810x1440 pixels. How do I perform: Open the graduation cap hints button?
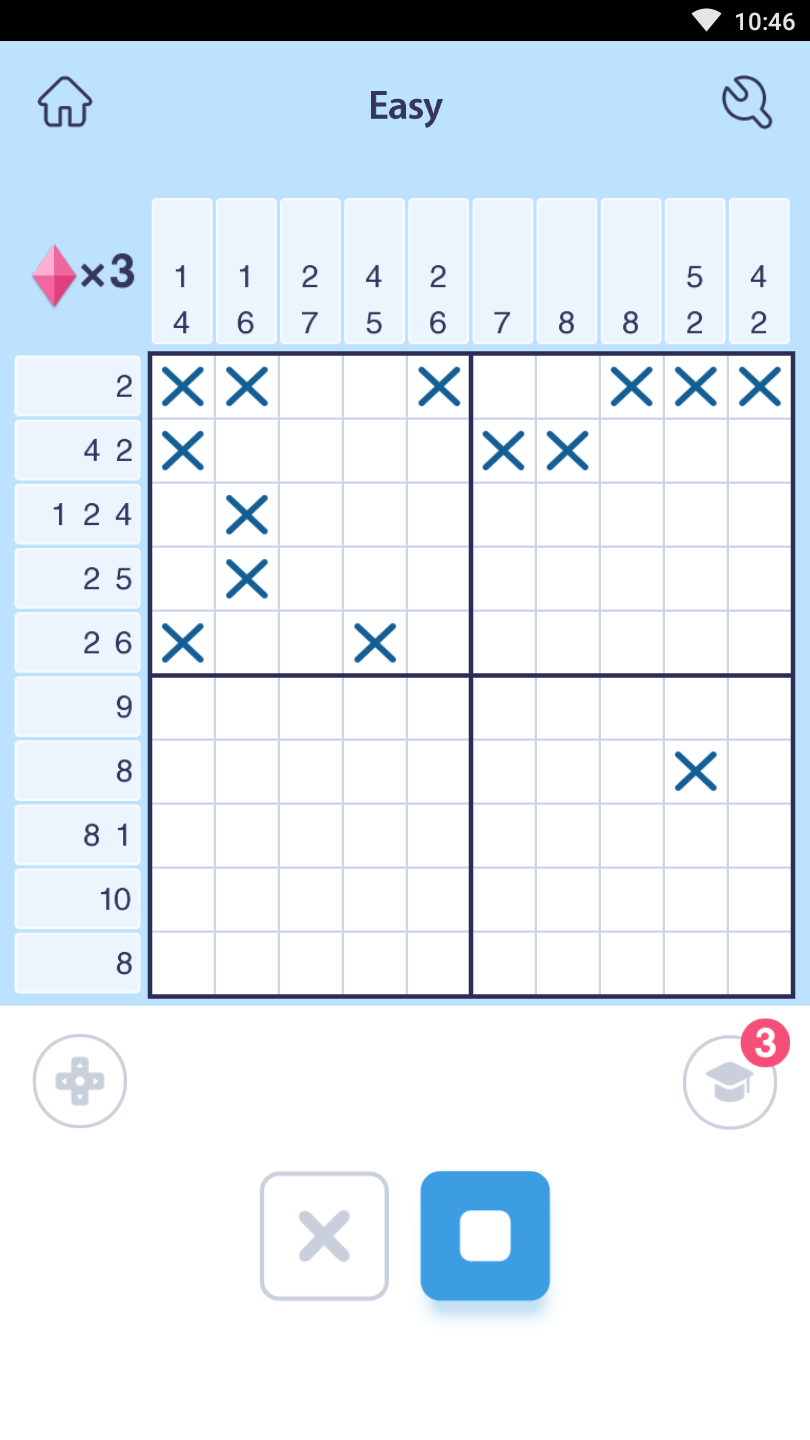click(730, 1082)
